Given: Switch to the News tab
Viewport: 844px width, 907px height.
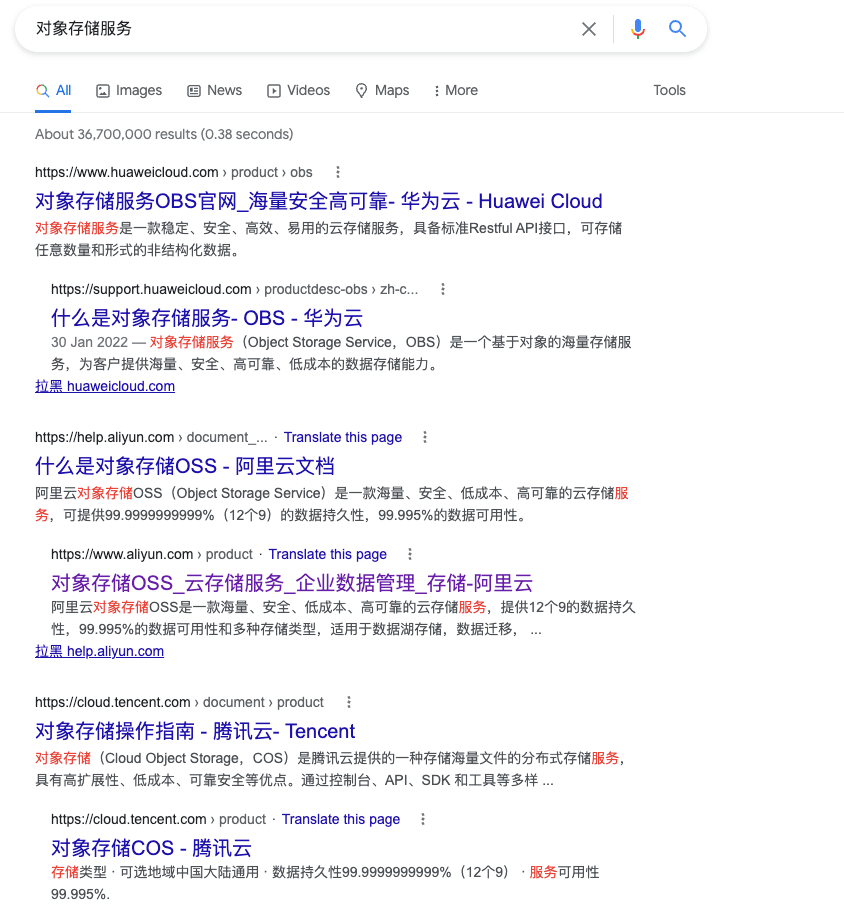Looking at the screenshot, I should coord(214,90).
